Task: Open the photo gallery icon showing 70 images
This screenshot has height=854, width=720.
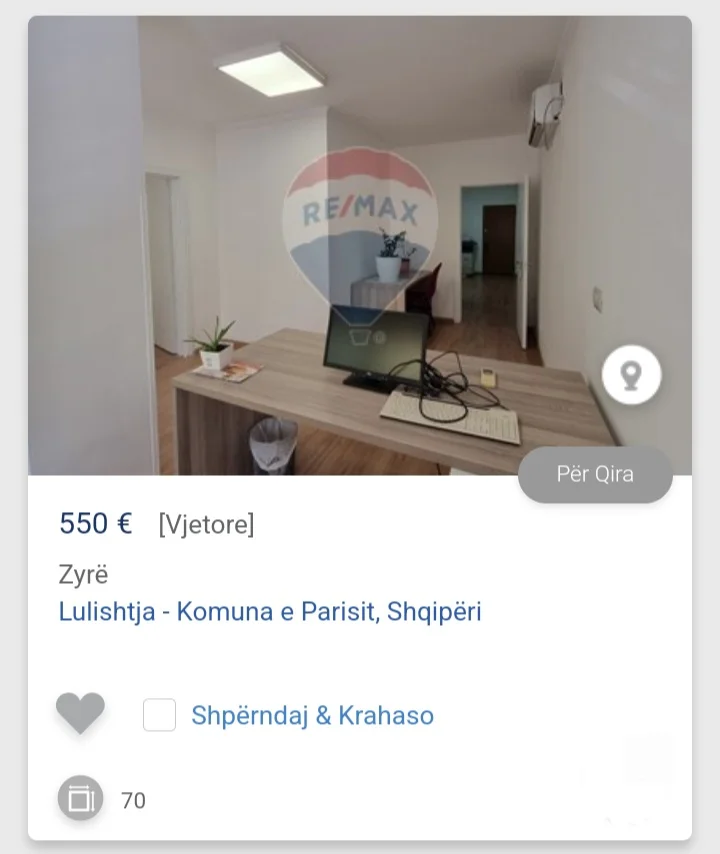Action: (x=78, y=799)
